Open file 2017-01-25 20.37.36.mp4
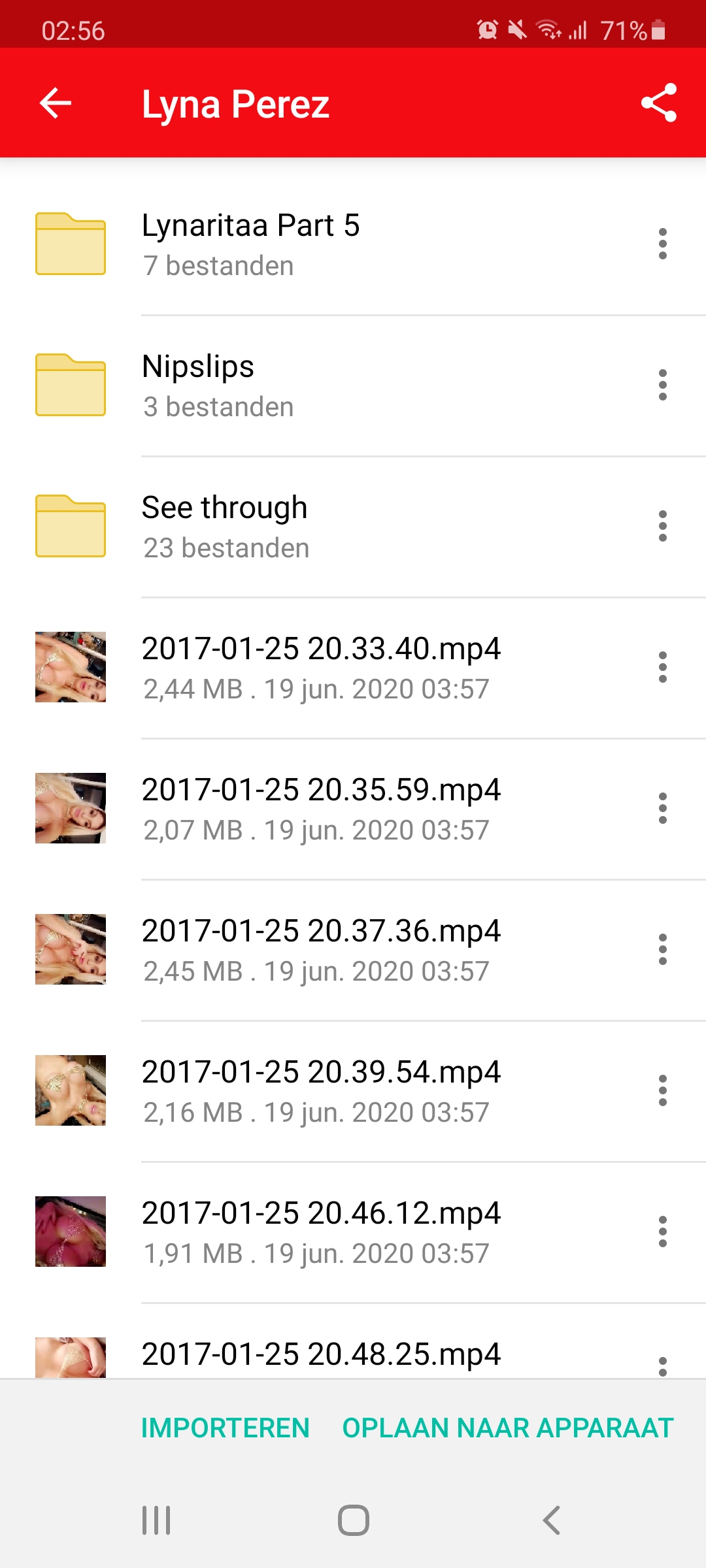 (321, 949)
